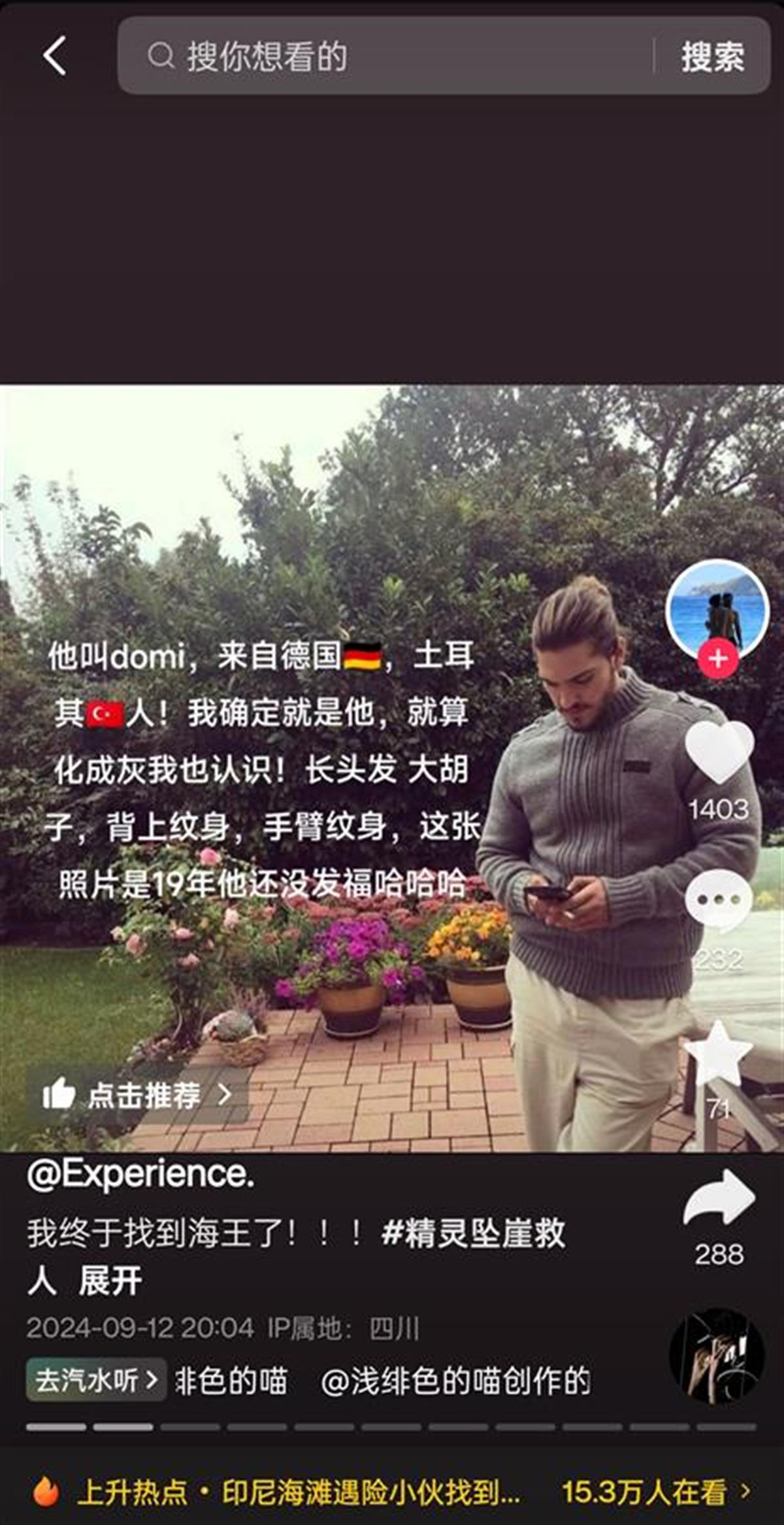
Task: Open the comments bubble with 232
Action: click(719, 901)
